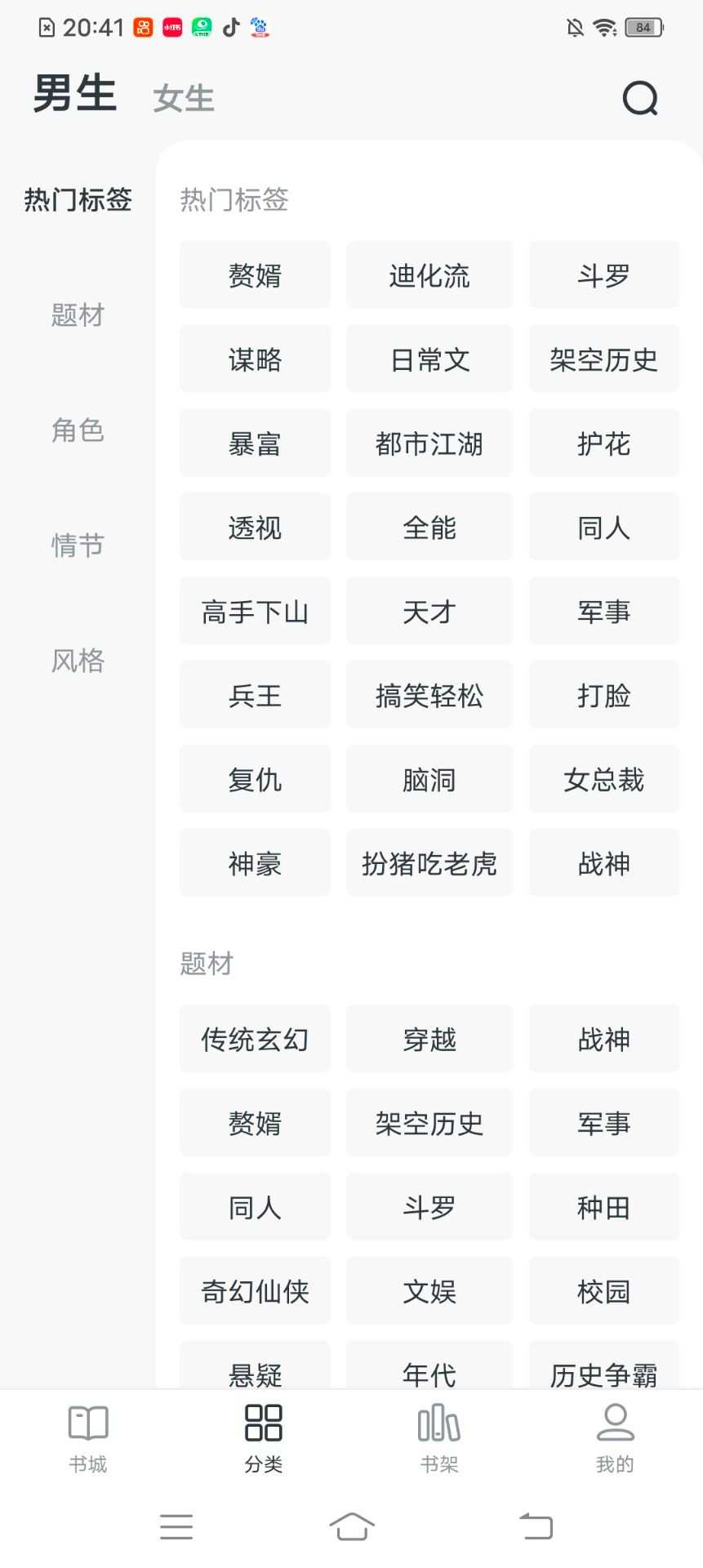The image size is (703, 1568).
Task: Jump to 角色 in the side menu
Action: pyautogui.click(x=78, y=430)
